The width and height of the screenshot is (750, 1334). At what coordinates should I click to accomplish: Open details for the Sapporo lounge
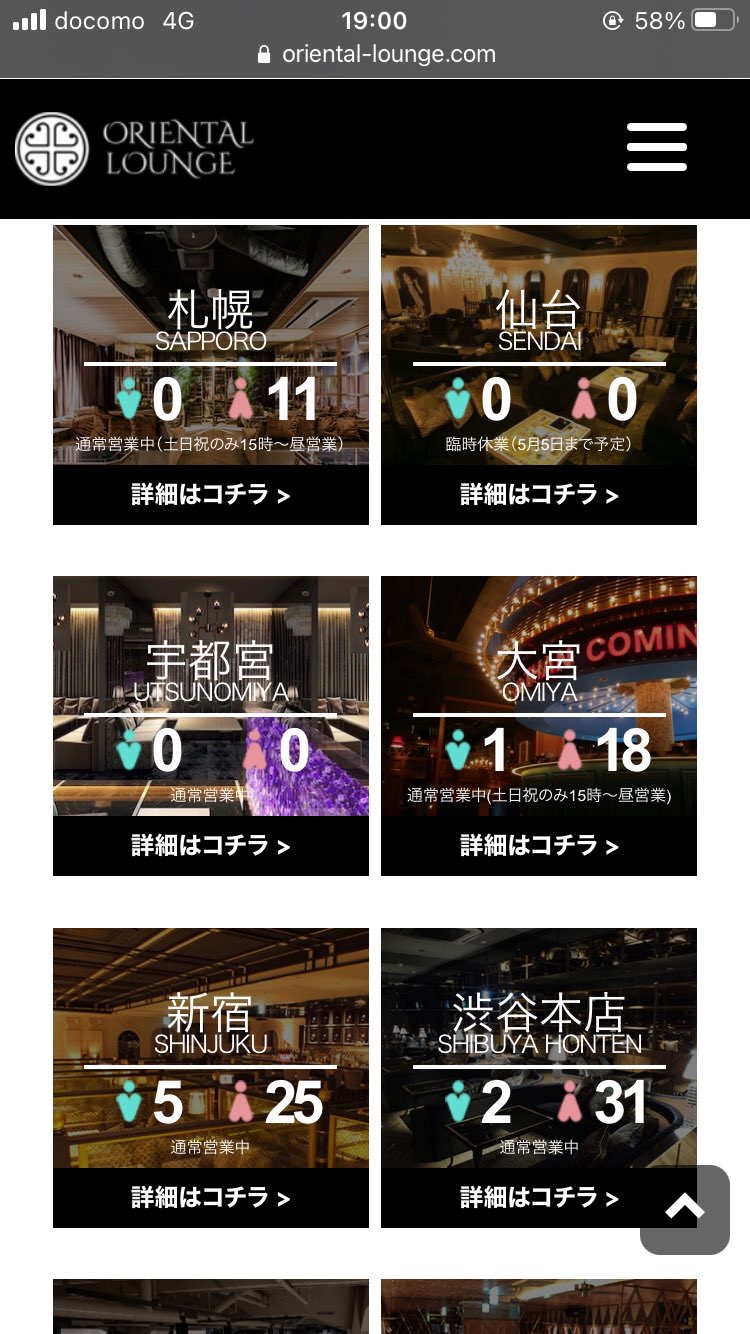(x=210, y=495)
